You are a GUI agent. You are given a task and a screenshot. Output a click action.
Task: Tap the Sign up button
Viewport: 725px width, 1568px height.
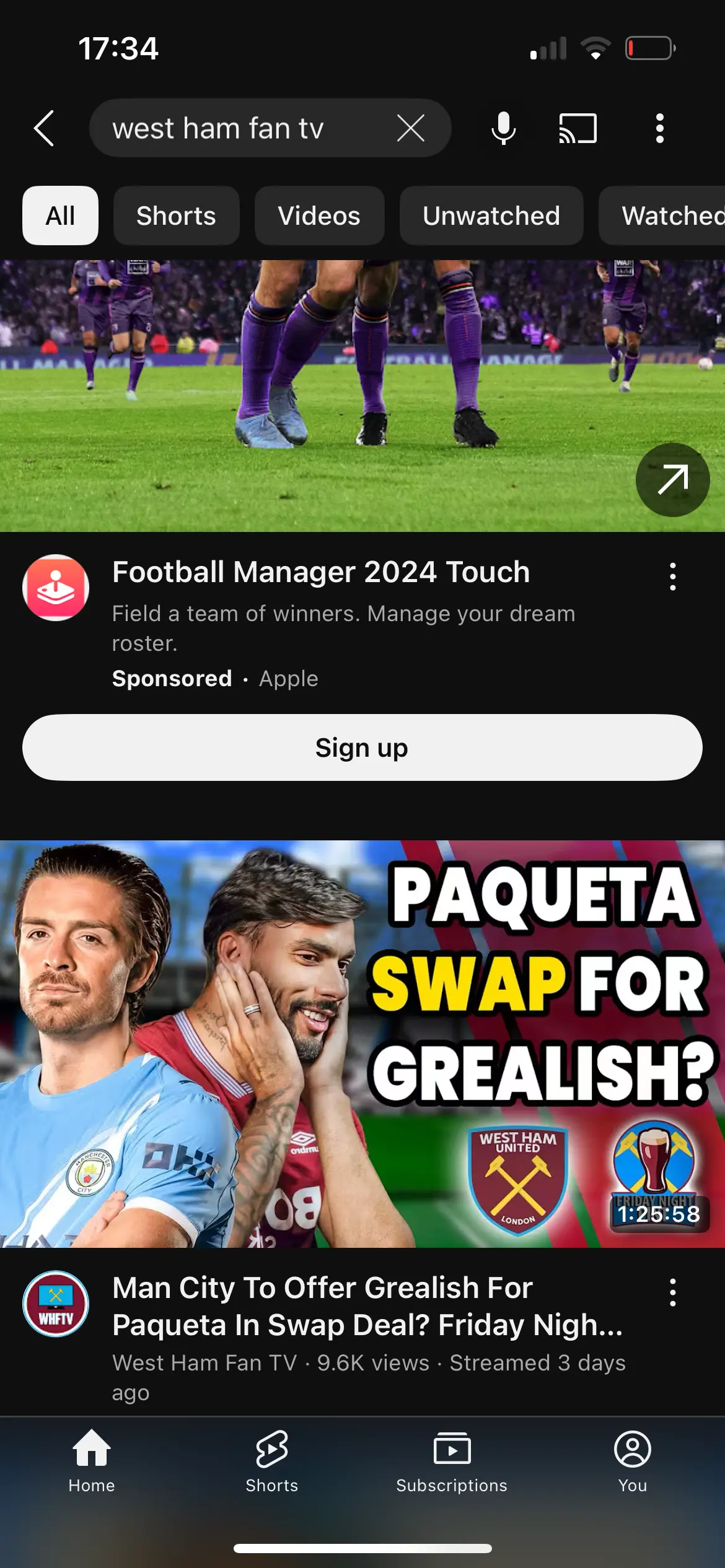[x=362, y=747]
